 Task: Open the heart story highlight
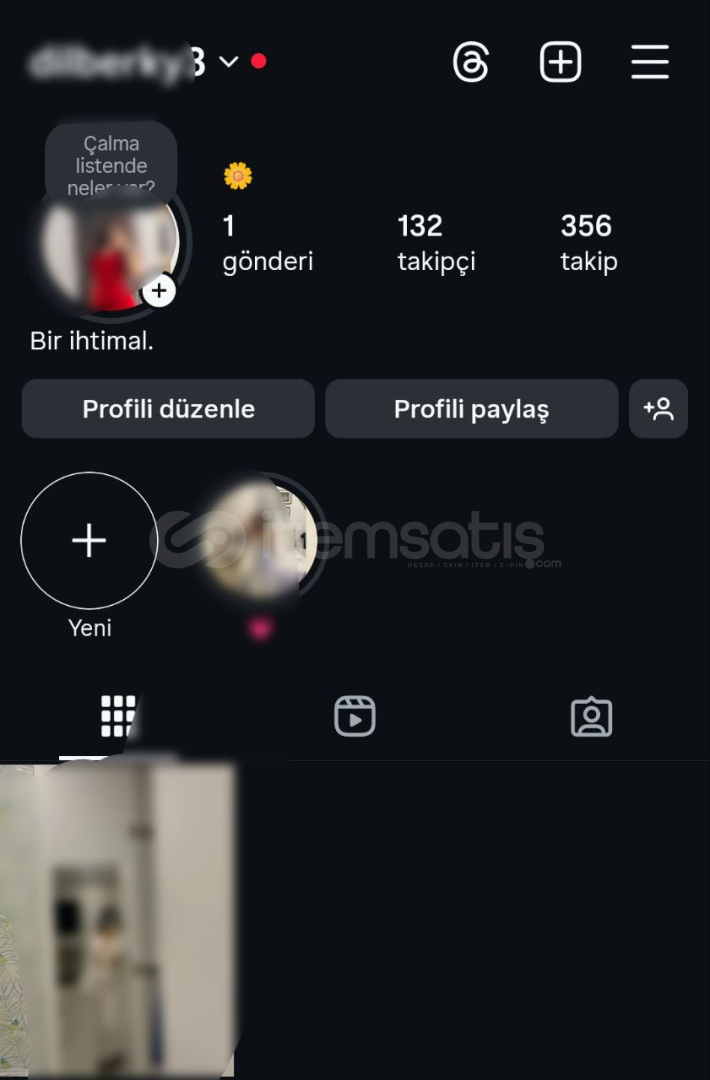pyautogui.click(x=261, y=541)
